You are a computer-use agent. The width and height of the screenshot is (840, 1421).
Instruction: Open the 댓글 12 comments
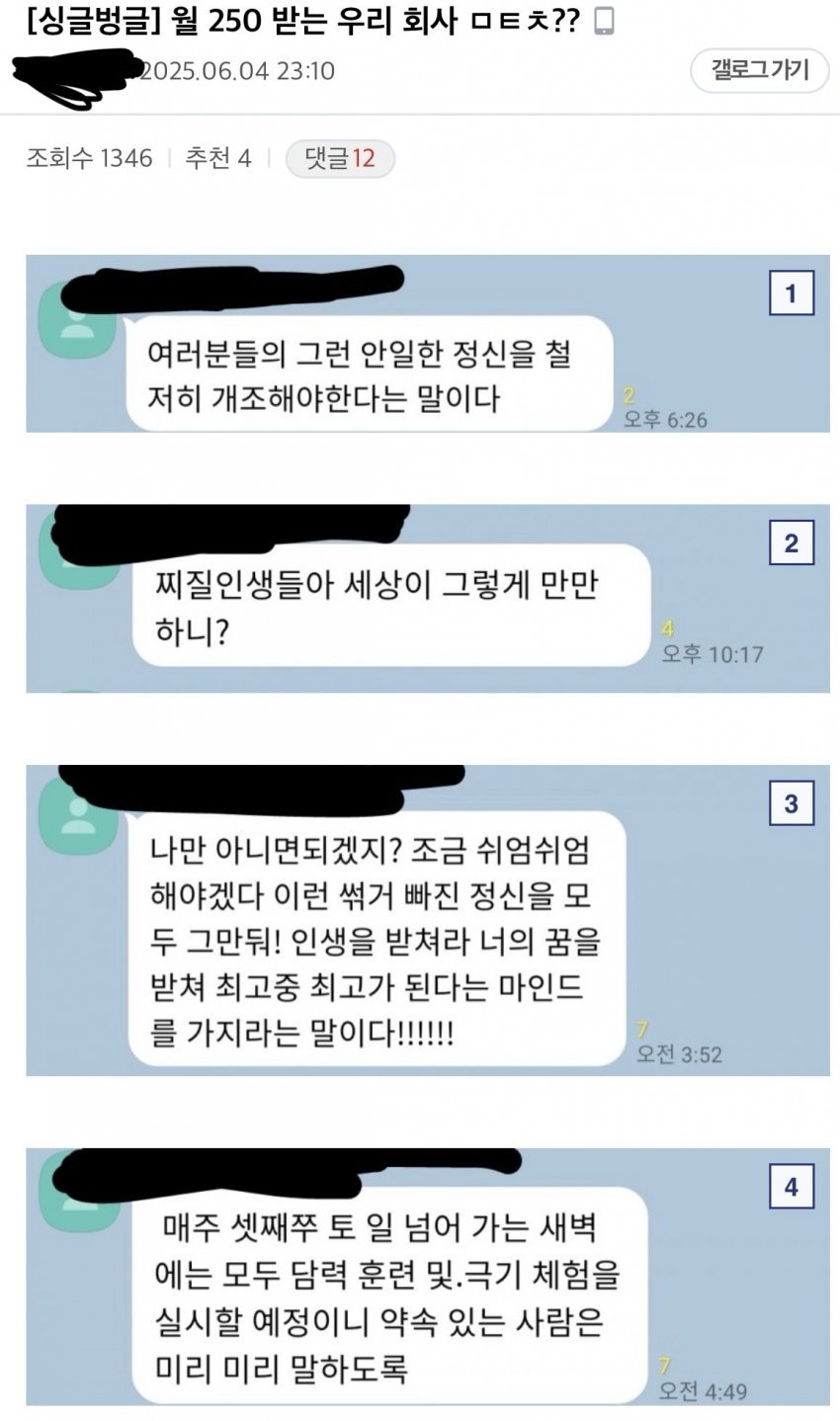(340, 158)
